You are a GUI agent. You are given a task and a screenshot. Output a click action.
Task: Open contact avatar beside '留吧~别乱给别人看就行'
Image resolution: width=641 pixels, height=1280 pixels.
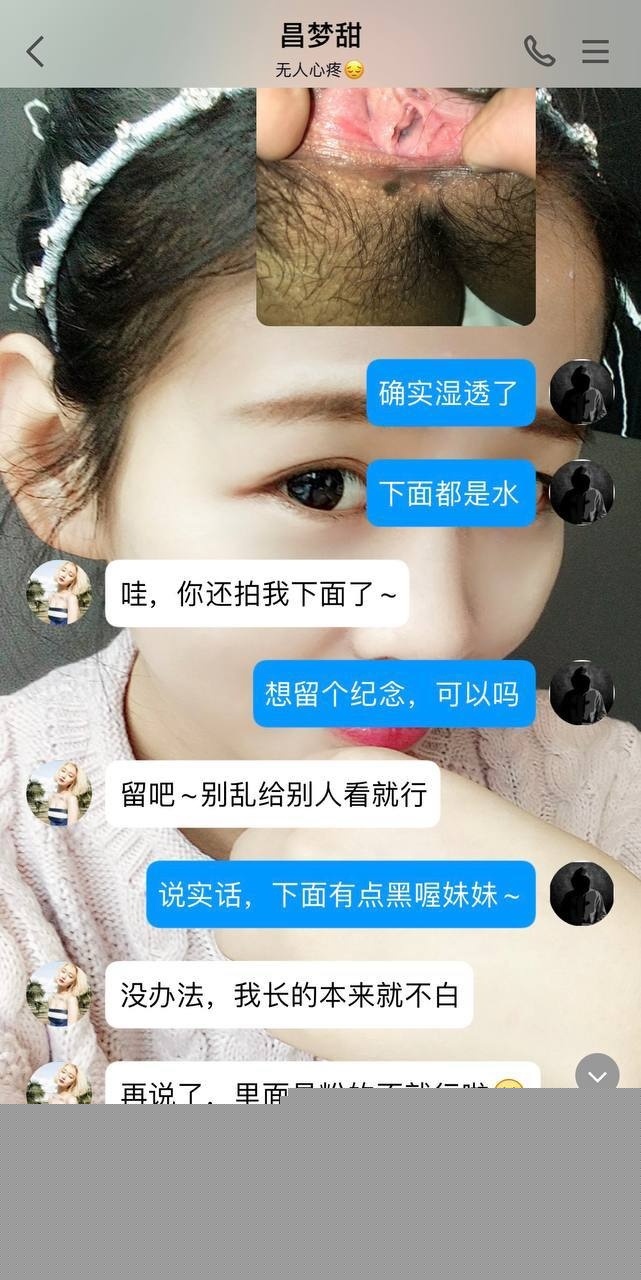[59, 793]
